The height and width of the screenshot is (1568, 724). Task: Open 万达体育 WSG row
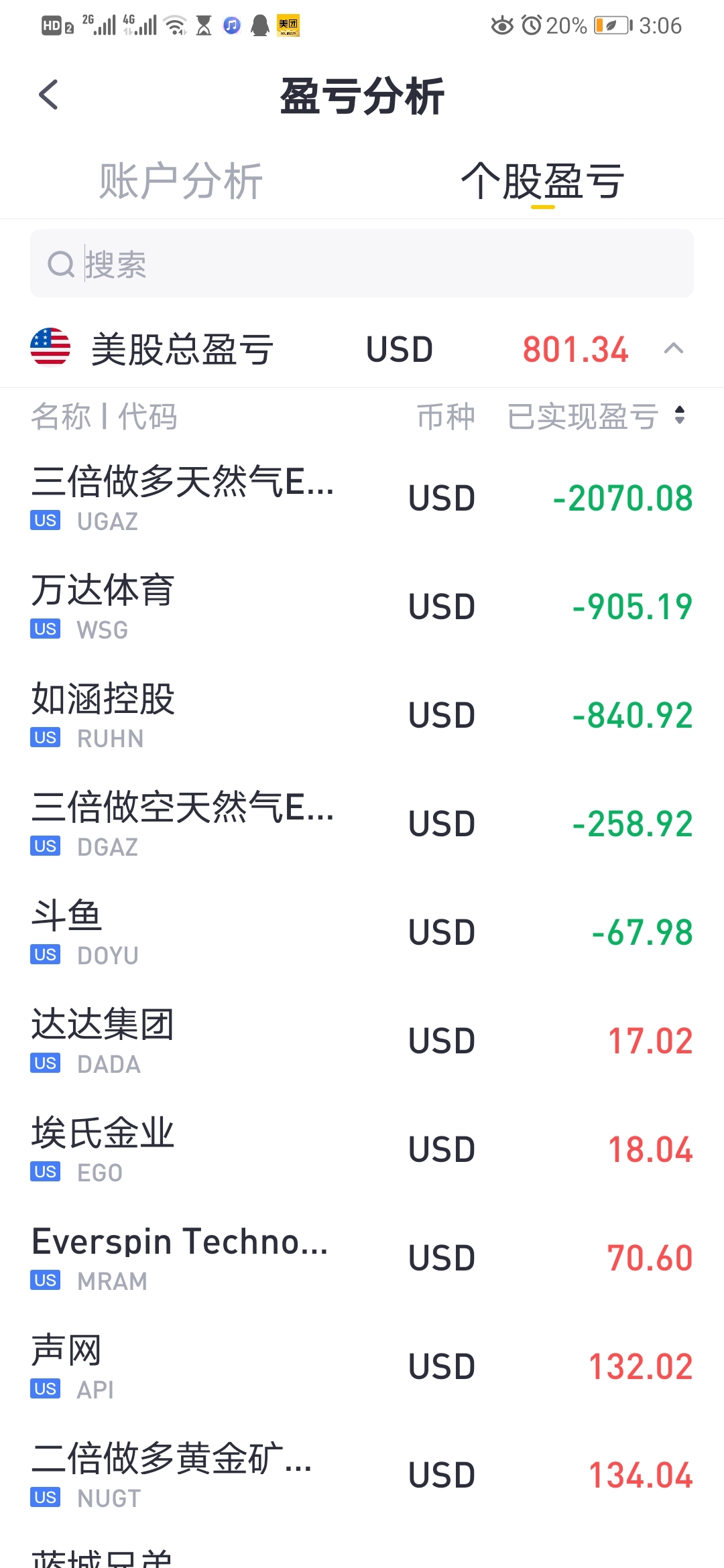[362, 607]
